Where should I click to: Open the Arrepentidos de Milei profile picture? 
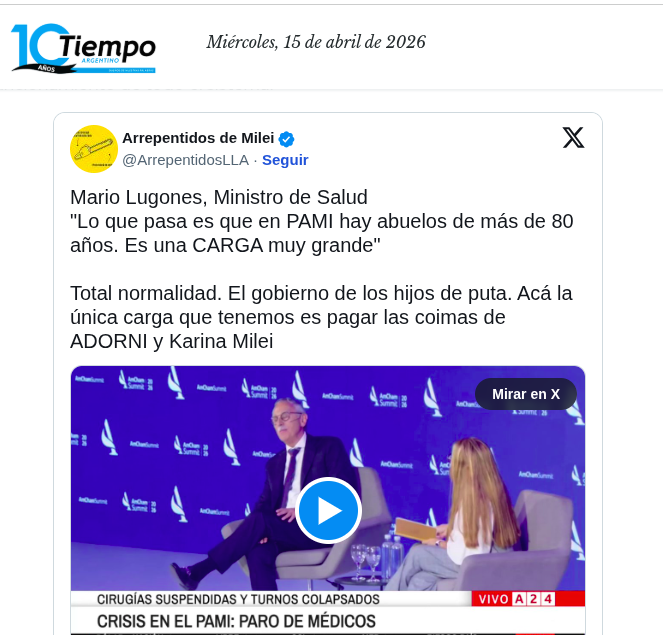pos(94,149)
